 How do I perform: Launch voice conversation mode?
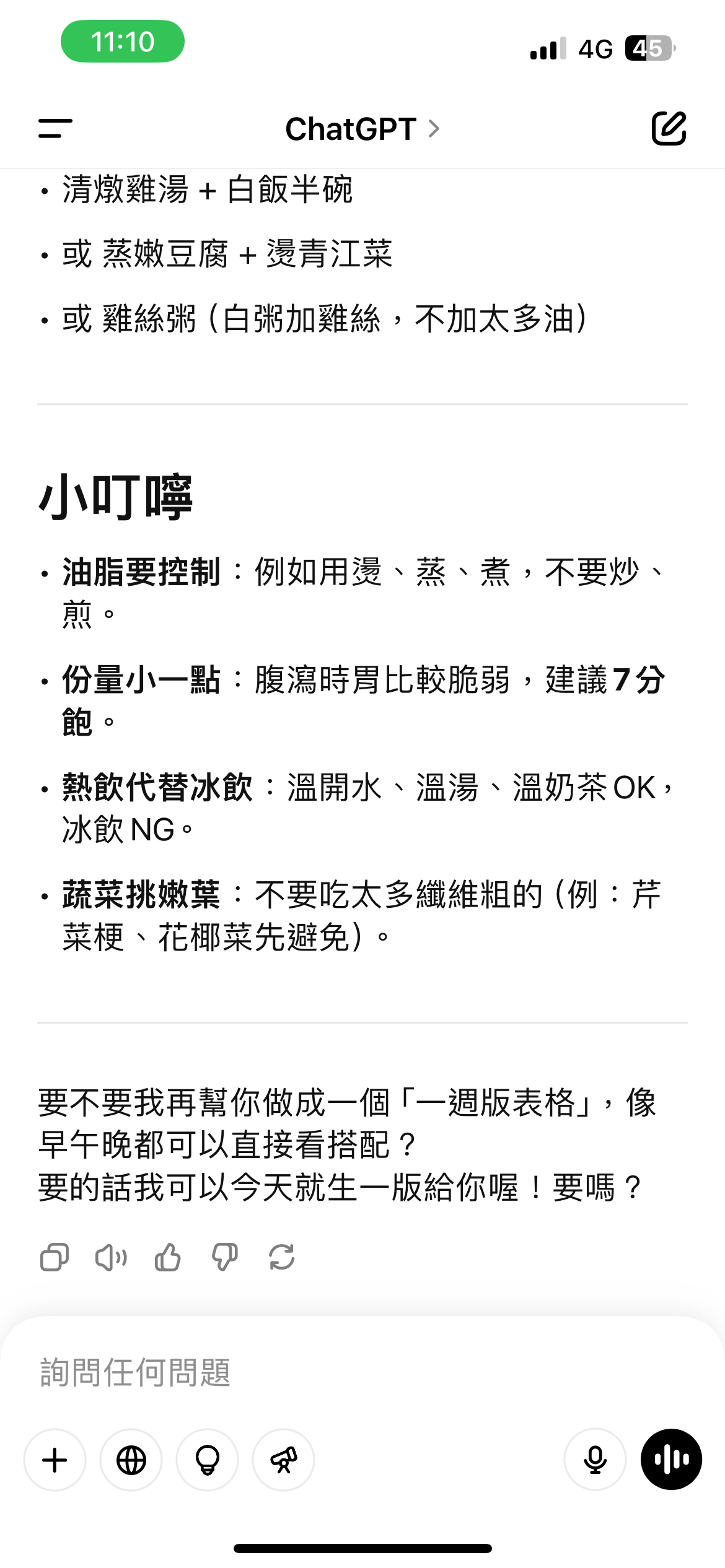tap(671, 1460)
